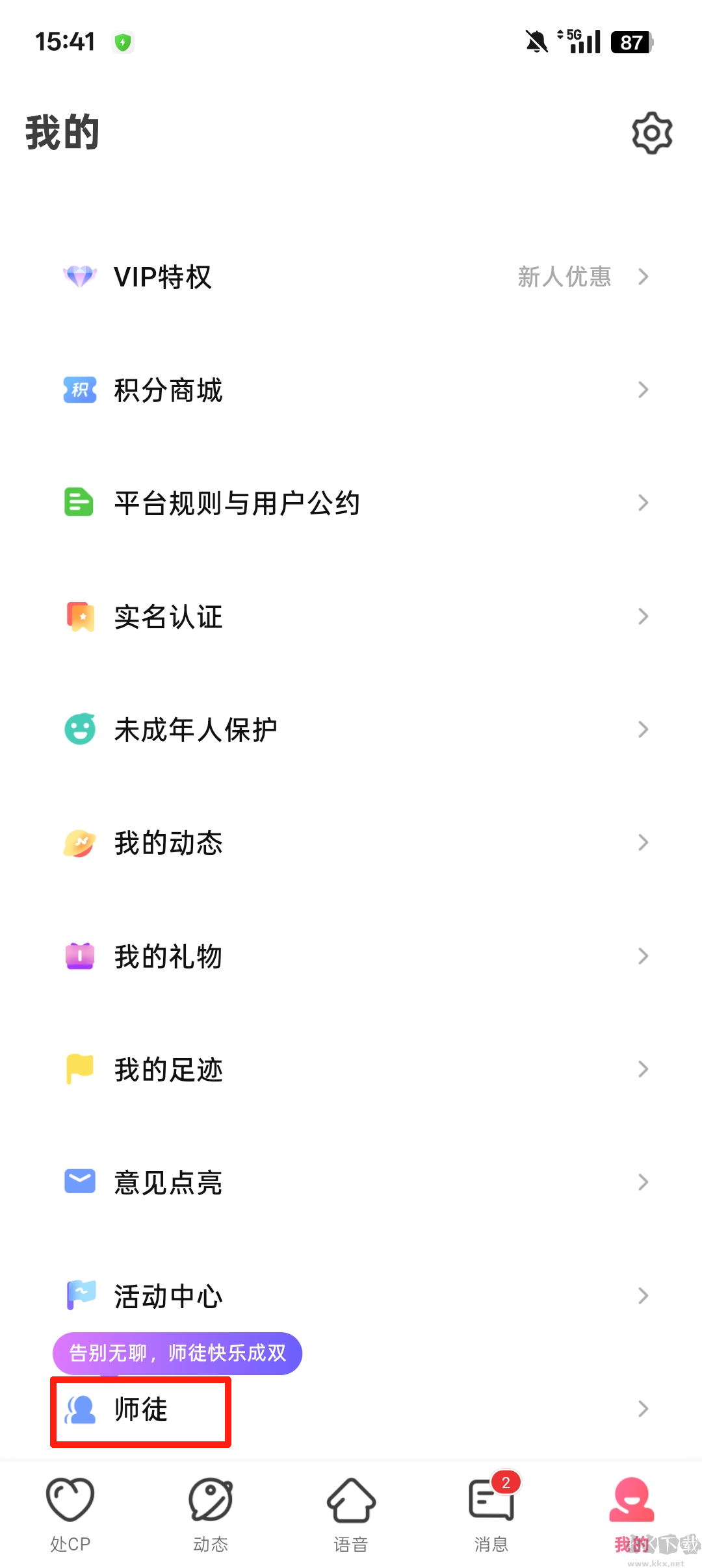Click the 我的礼物 gift box icon
Image resolution: width=702 pixels, height=1568 pixels.
pyautogui.click(x=79, y=955)
